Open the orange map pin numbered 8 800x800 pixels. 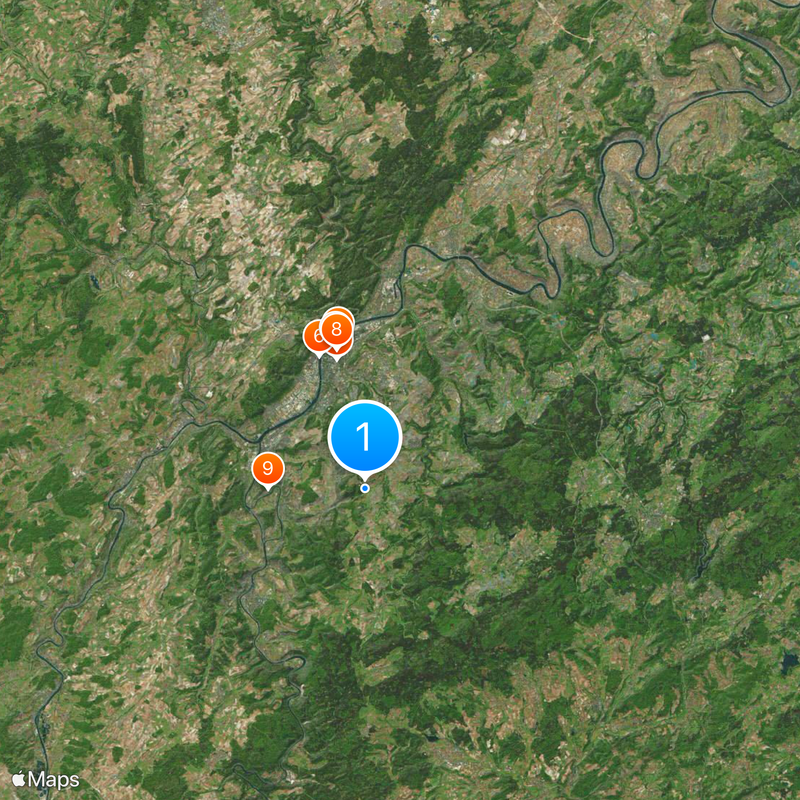[x=338, y=327]
